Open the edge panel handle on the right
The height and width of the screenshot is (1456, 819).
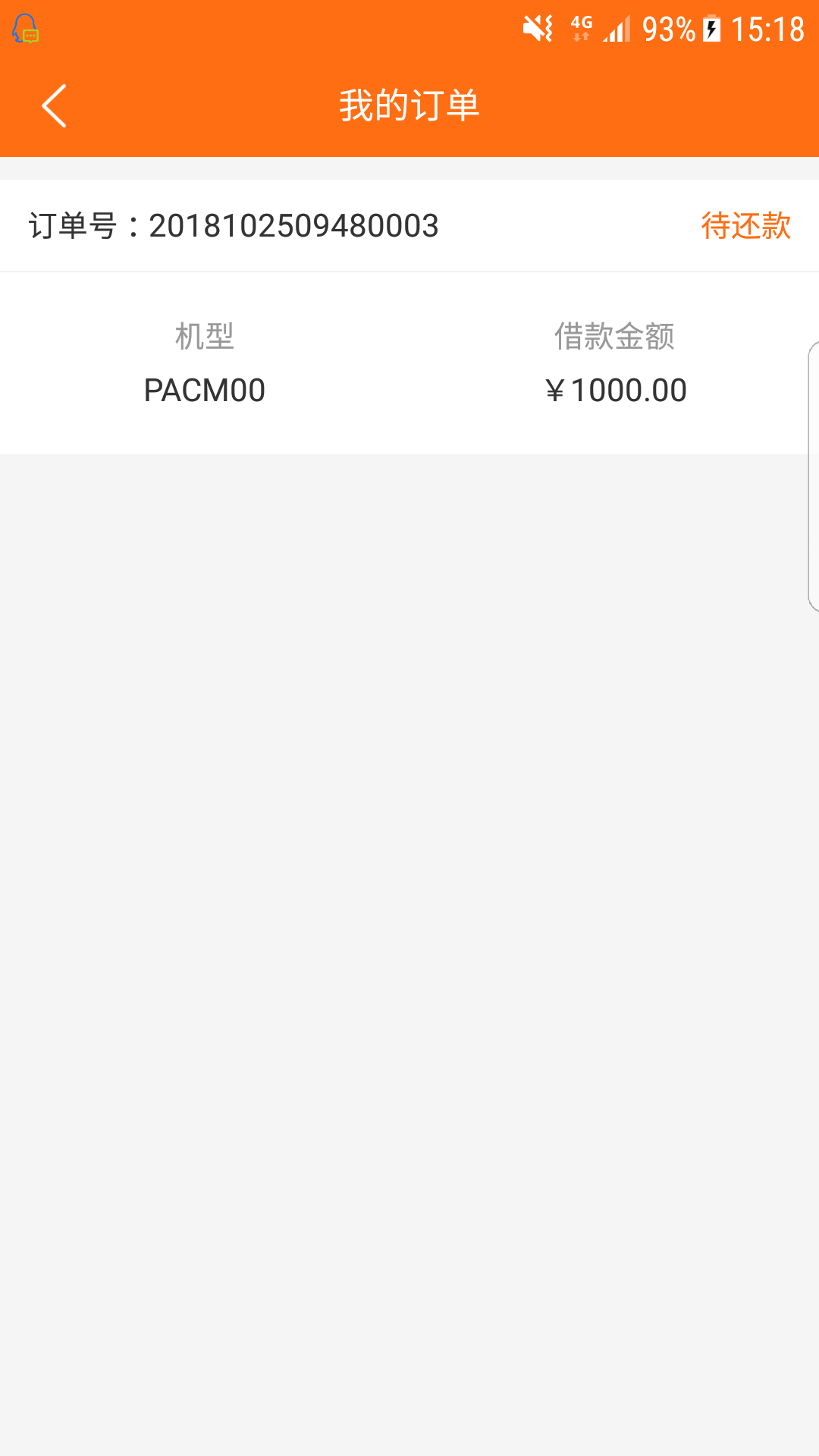coord(813,476)
